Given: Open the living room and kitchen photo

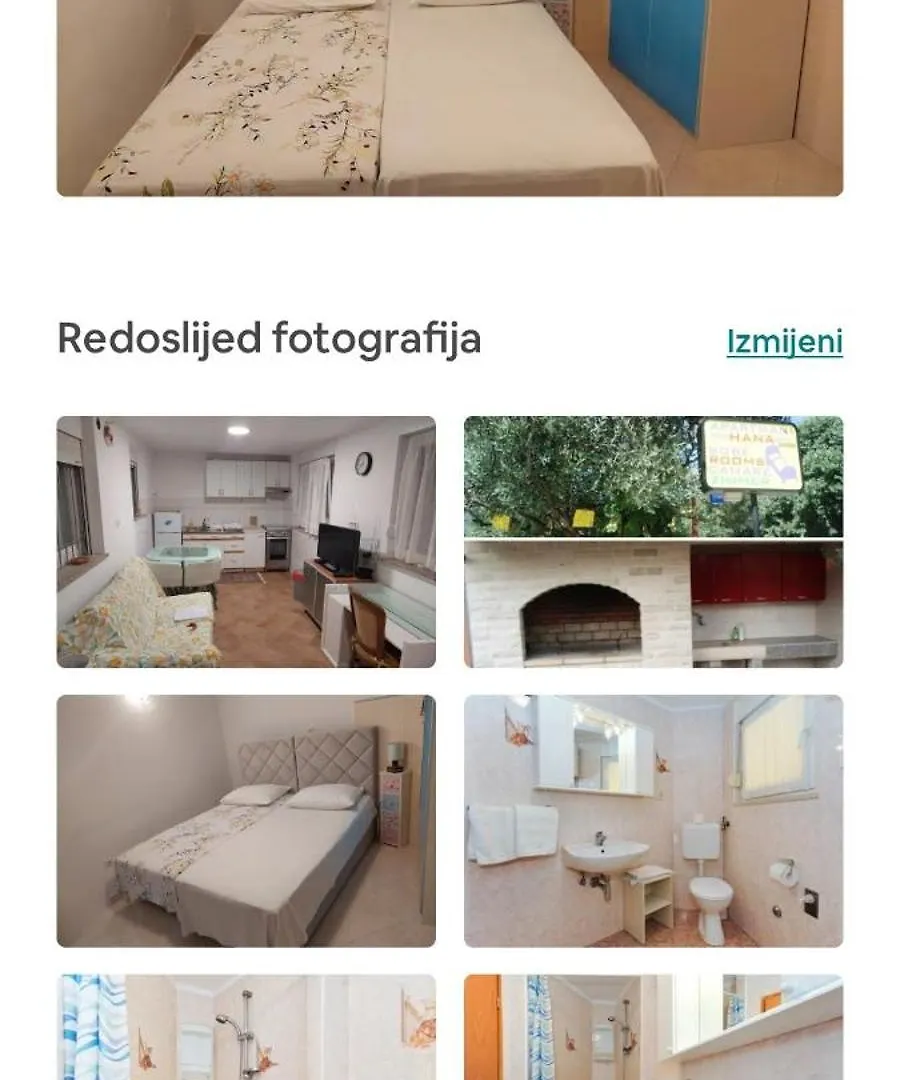Looking at the screenshot, I should [x=246, y=542].
